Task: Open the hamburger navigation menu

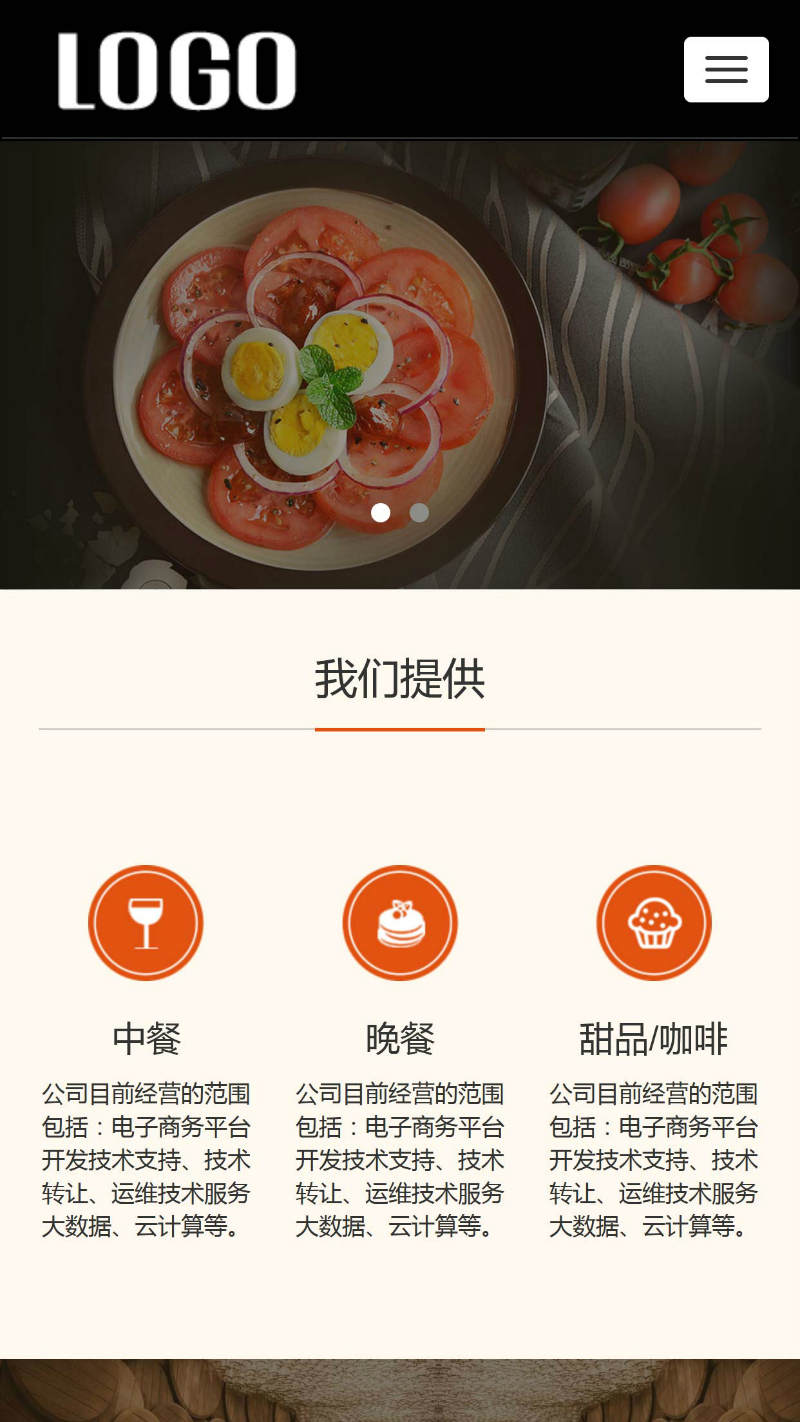Action: coord(726,70)
